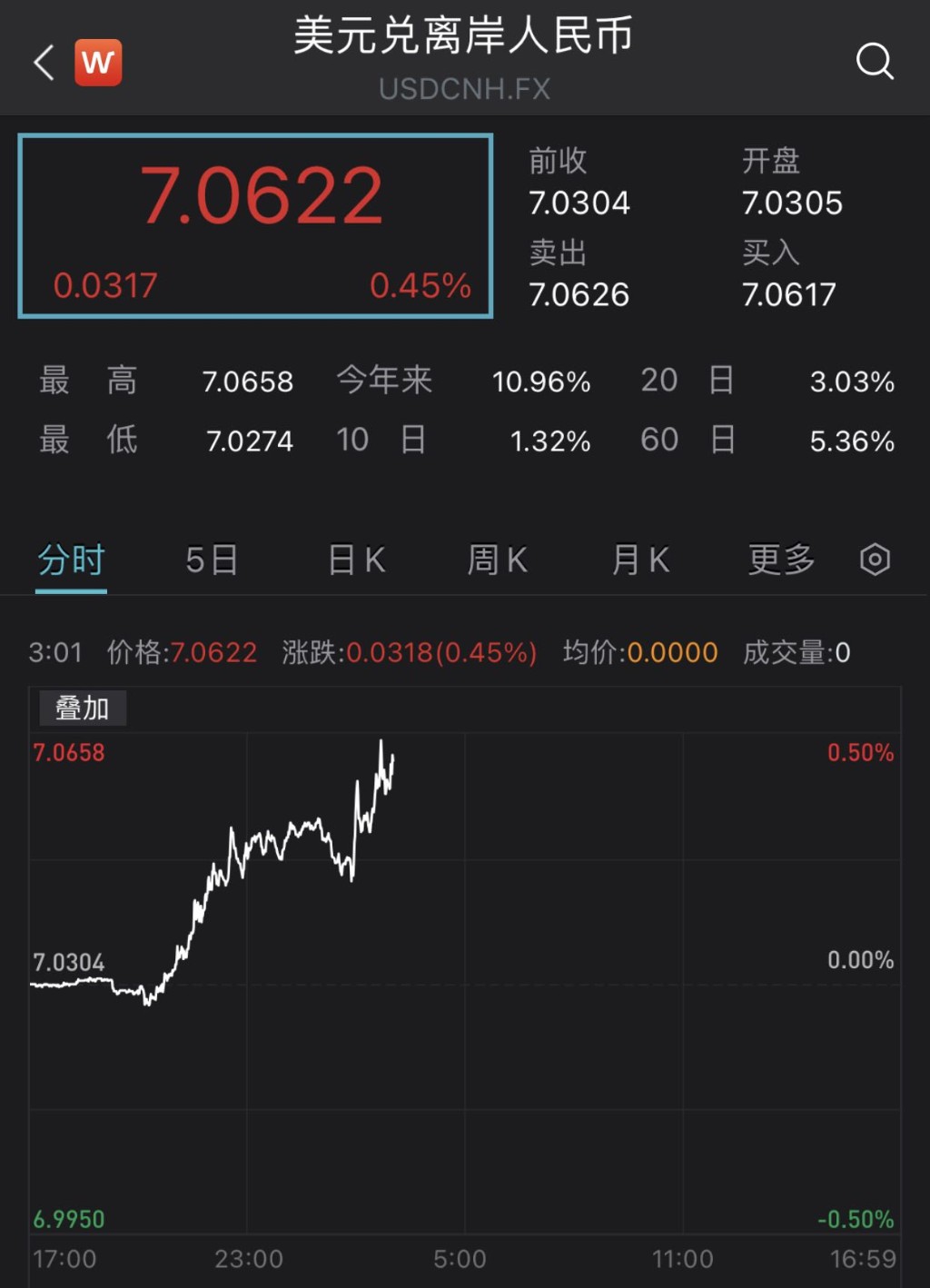Select the 月K candlestick tab

640,560
